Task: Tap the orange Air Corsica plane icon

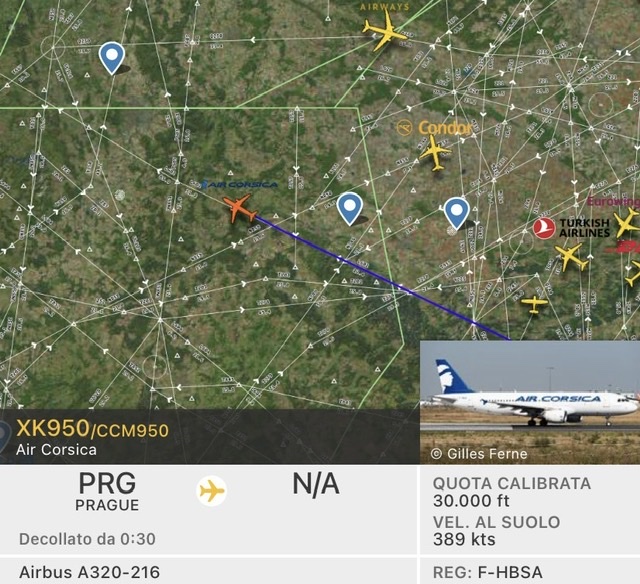Action: (x=238, y=208)
